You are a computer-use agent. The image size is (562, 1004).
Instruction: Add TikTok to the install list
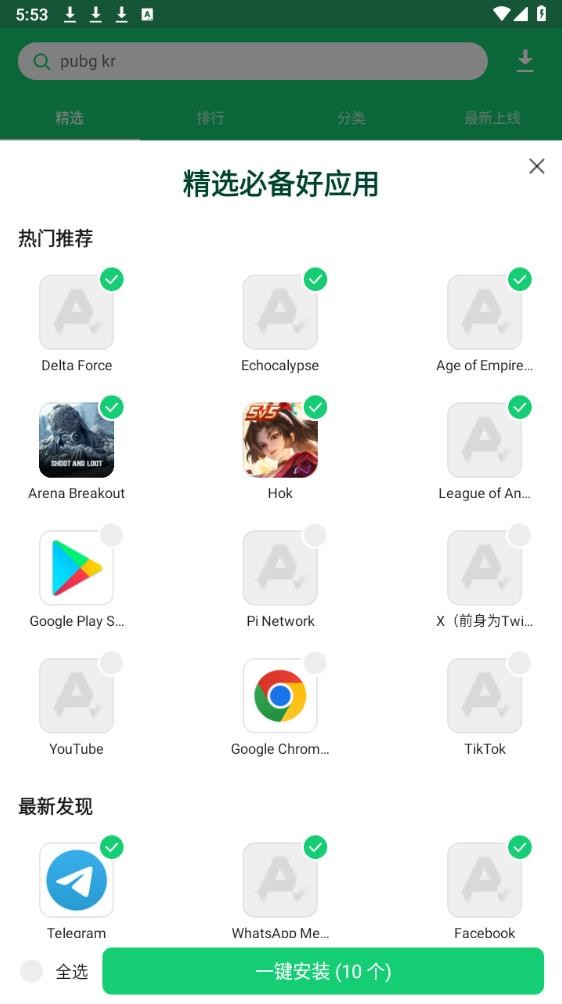click(x=519, y=663)
